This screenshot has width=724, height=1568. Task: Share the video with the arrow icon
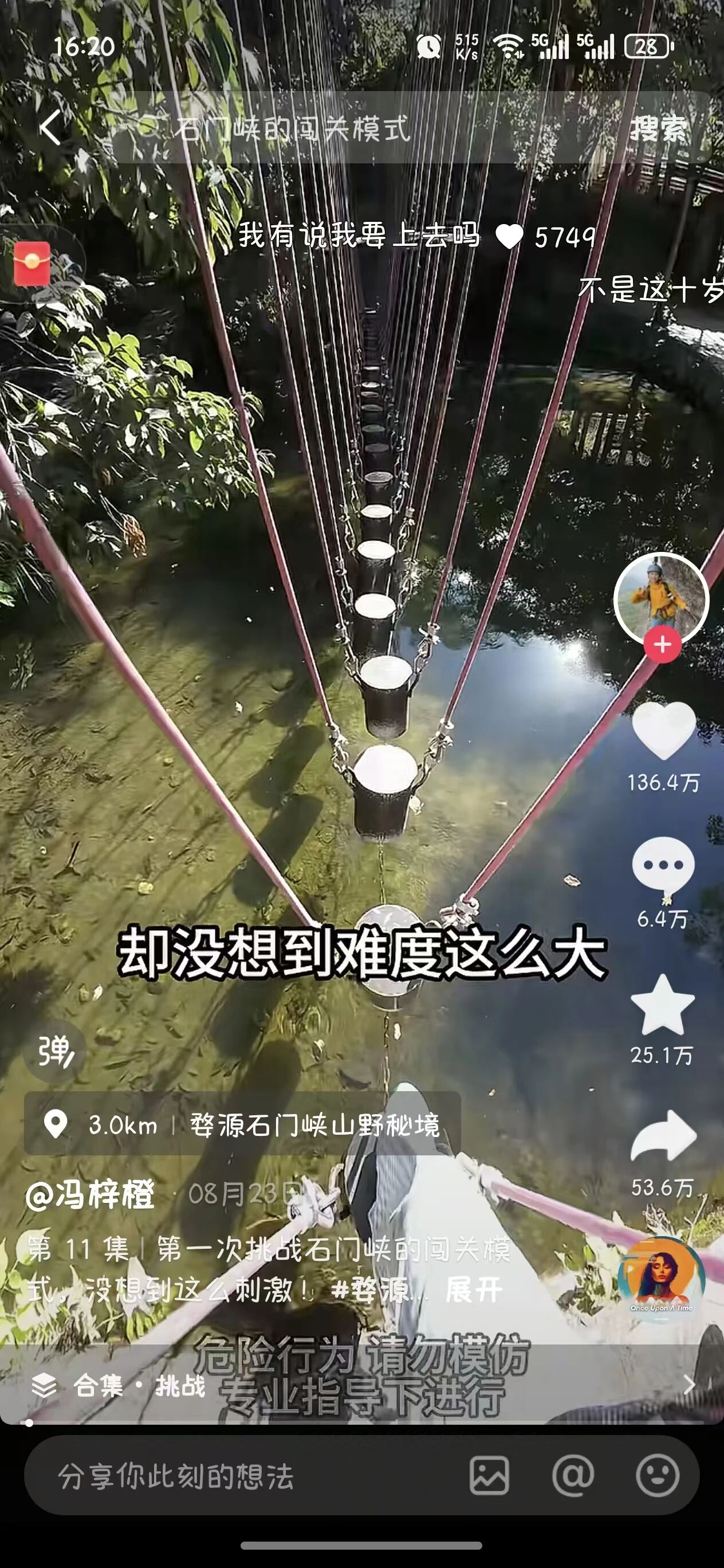(663, 1136)
